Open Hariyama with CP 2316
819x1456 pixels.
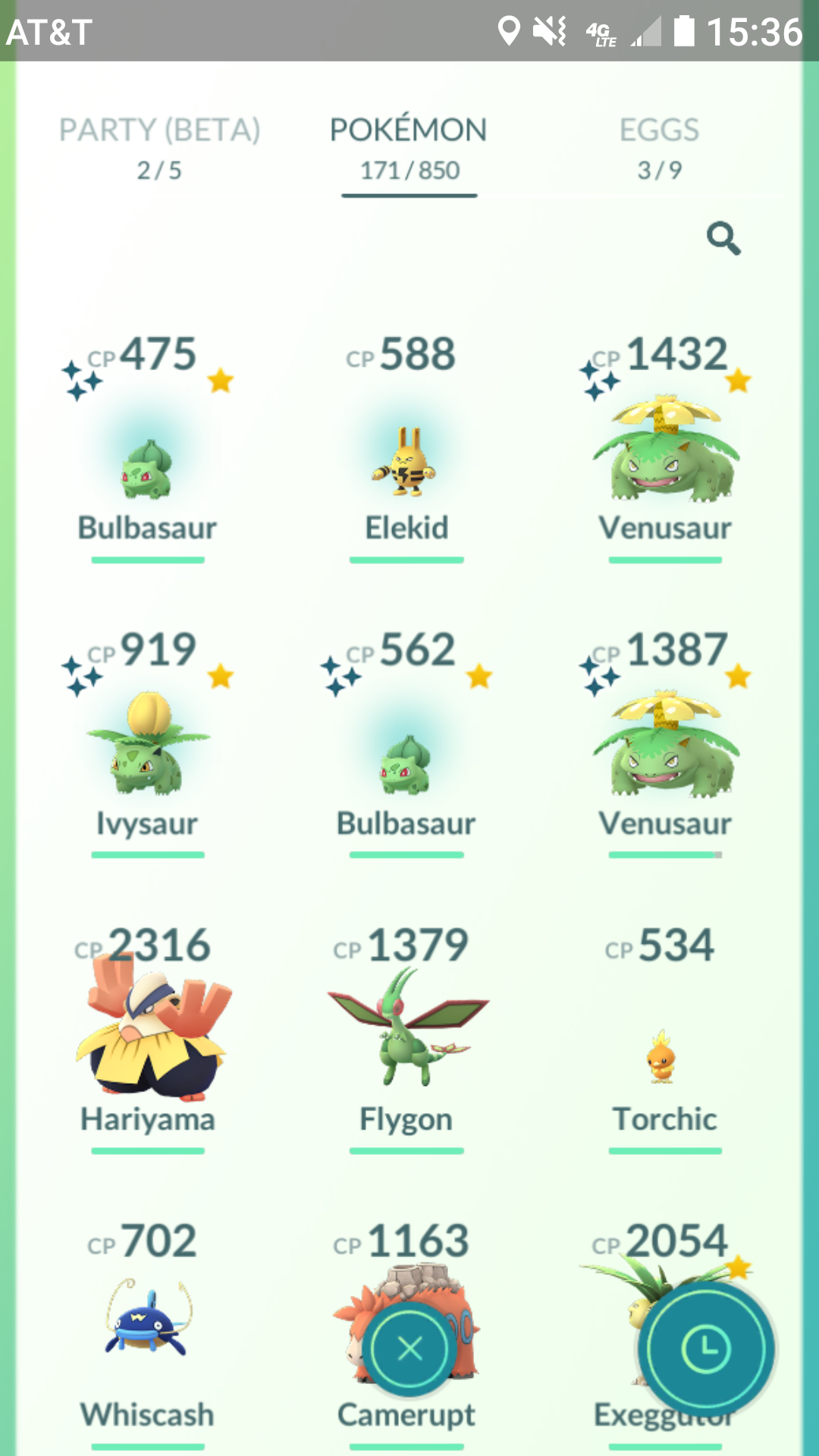148,1040
